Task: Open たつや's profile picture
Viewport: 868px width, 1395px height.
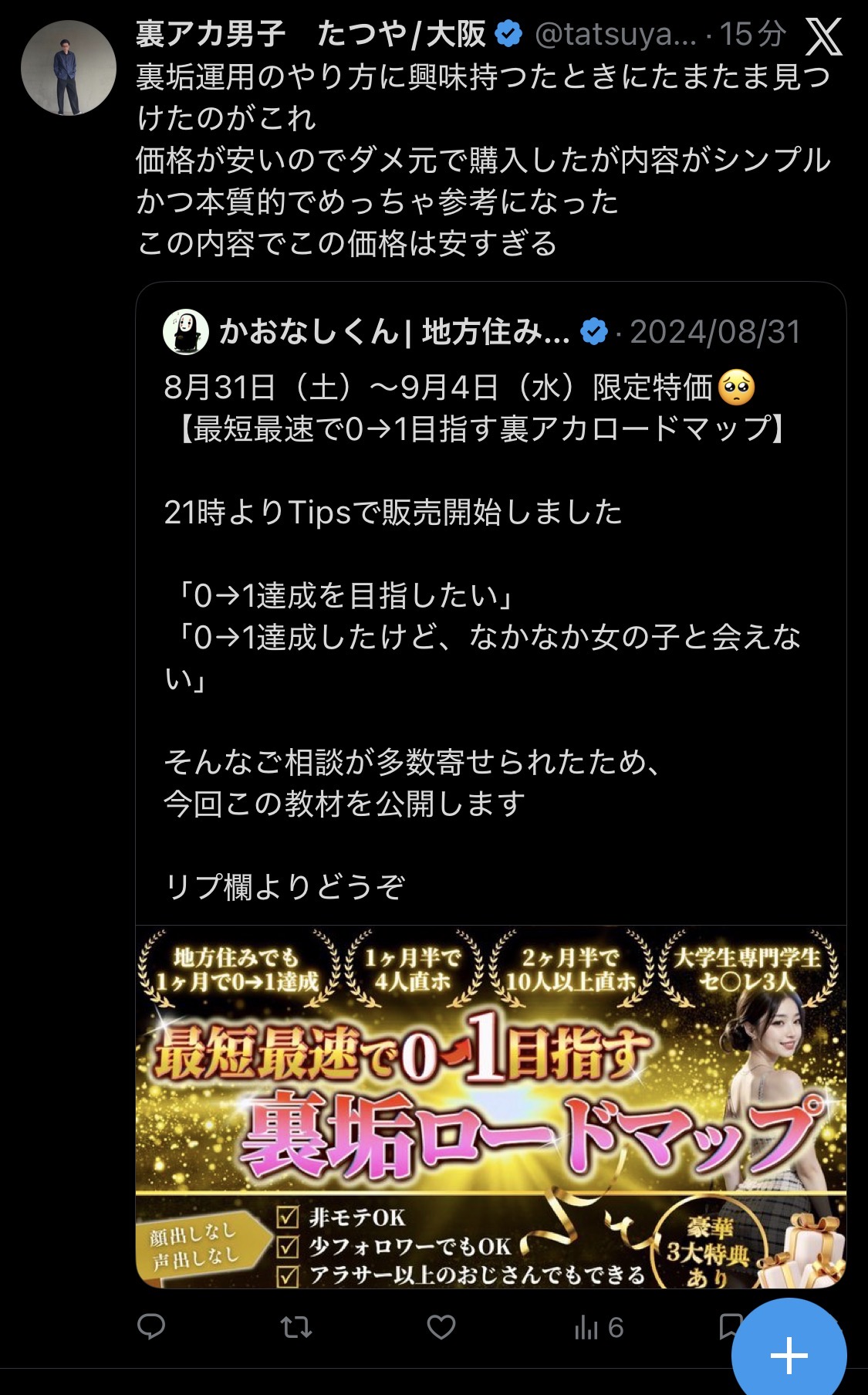Action: pos(68,68)
